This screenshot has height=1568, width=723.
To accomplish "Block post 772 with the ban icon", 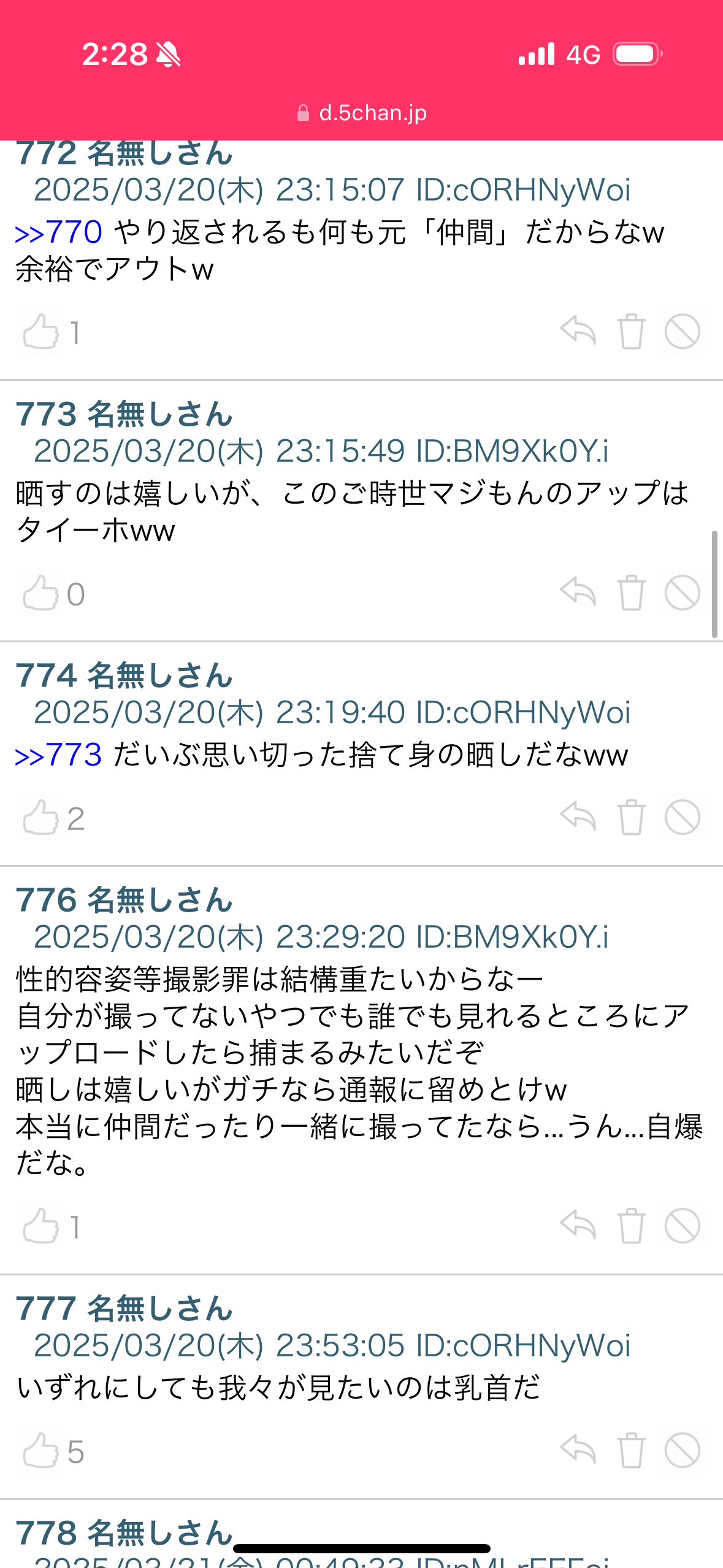I will 682,331.
